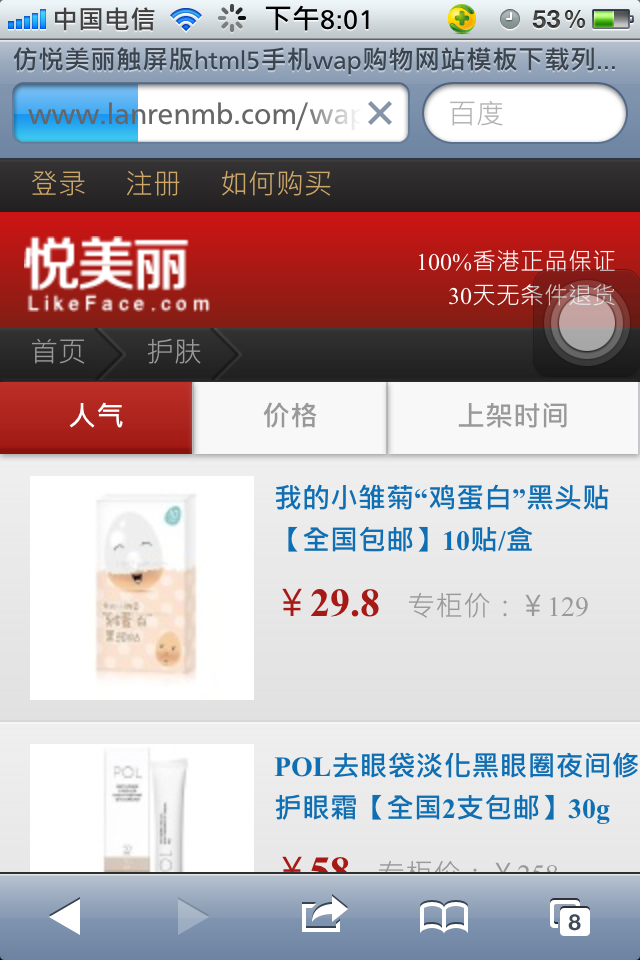
Task: Go back to the previous page
Action: (64, 916)
